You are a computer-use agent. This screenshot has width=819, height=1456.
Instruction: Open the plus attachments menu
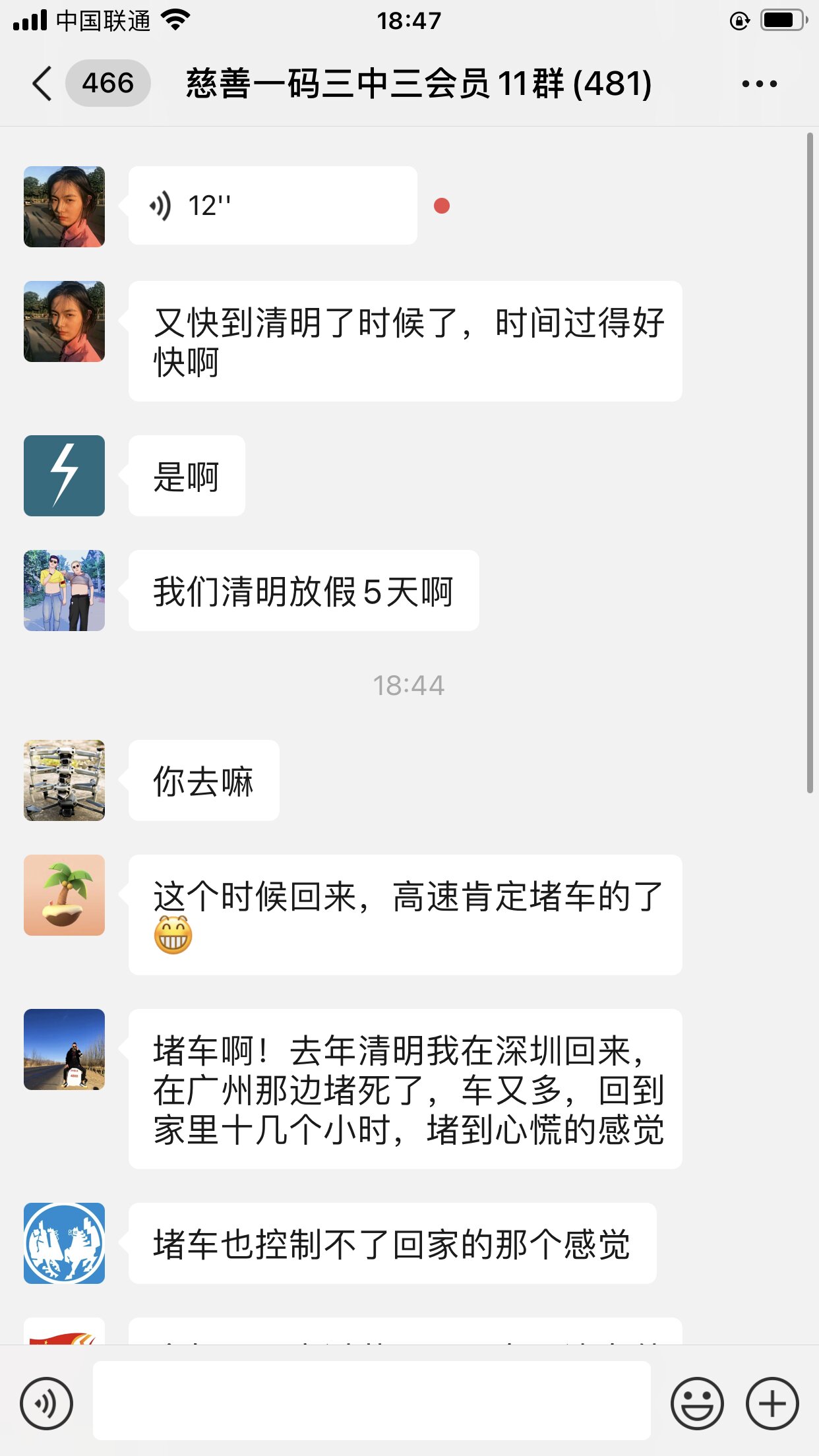pos(772,1403)
